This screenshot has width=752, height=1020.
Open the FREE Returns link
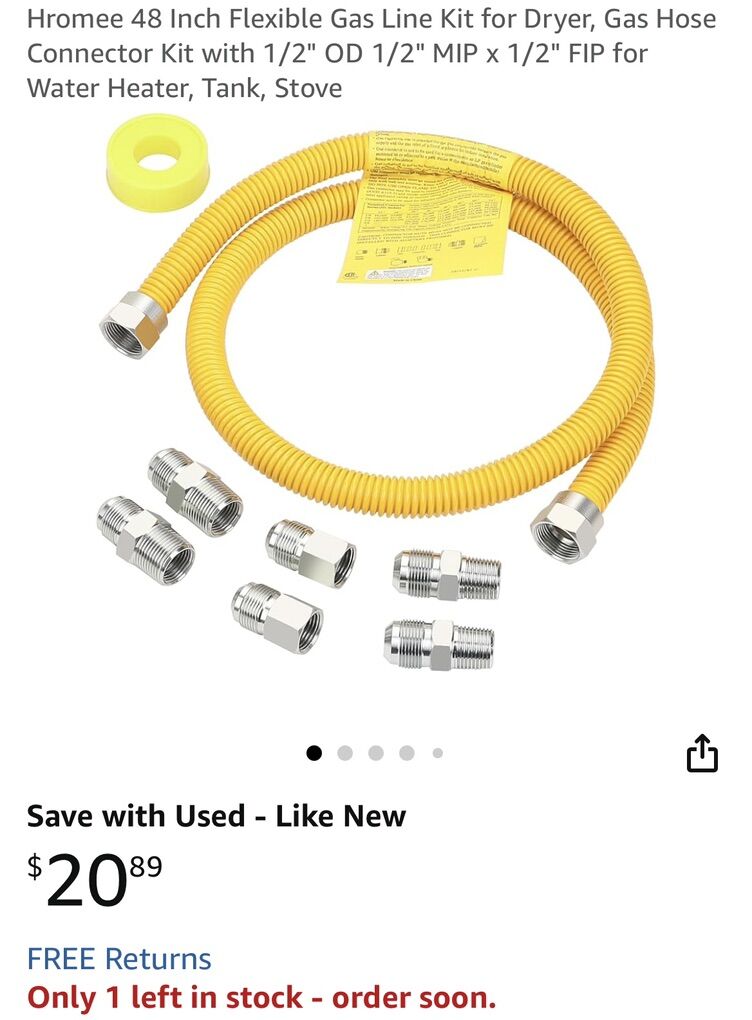(x=119, y=959)
